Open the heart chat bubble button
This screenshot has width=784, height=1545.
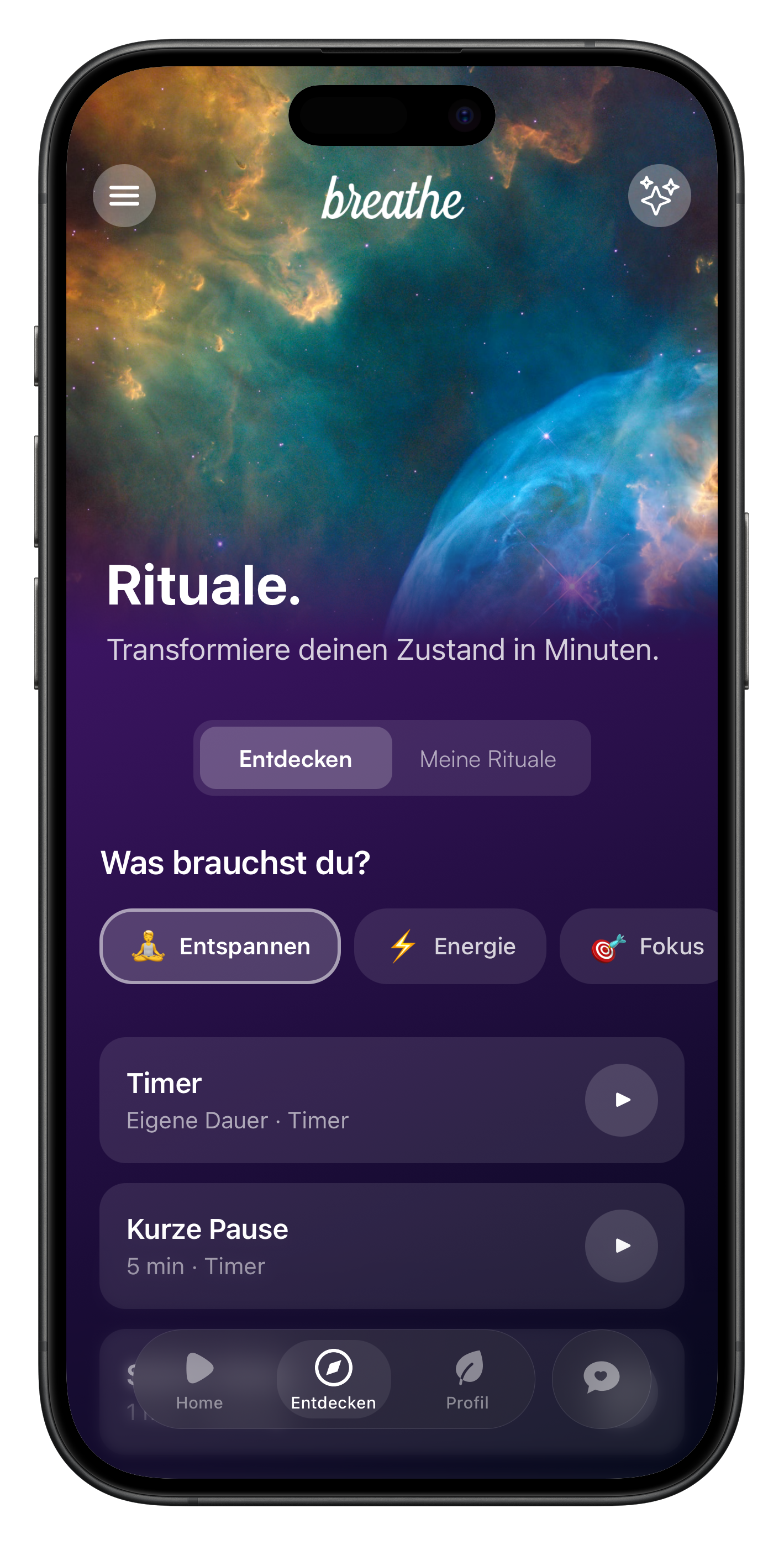click(601, 1378)
